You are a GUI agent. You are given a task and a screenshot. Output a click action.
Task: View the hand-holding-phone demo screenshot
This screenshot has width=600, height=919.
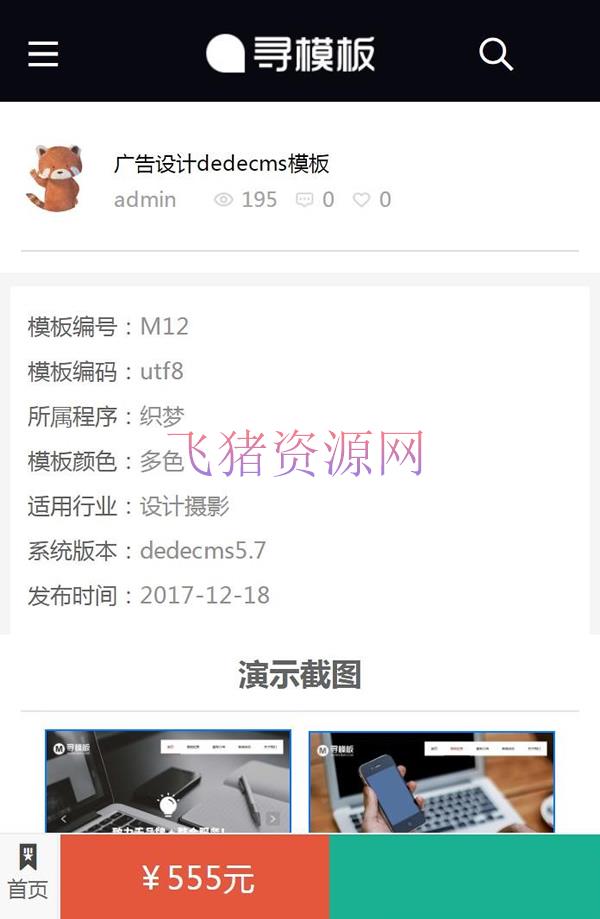431,781
